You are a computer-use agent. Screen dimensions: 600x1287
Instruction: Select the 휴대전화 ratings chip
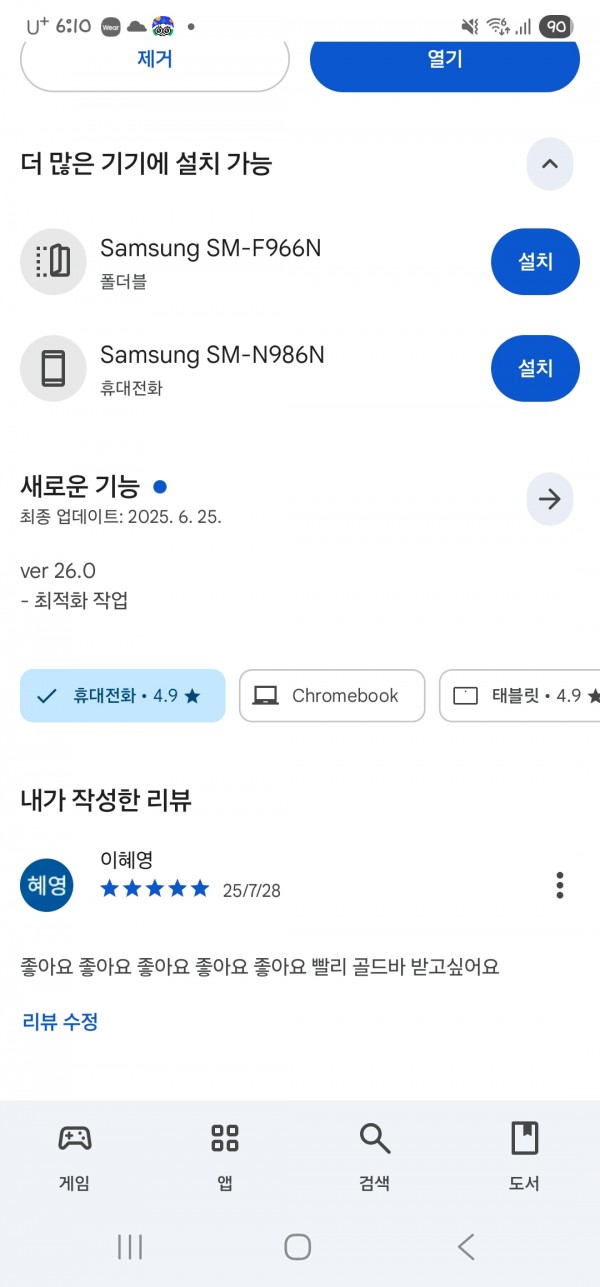[123, 696]
